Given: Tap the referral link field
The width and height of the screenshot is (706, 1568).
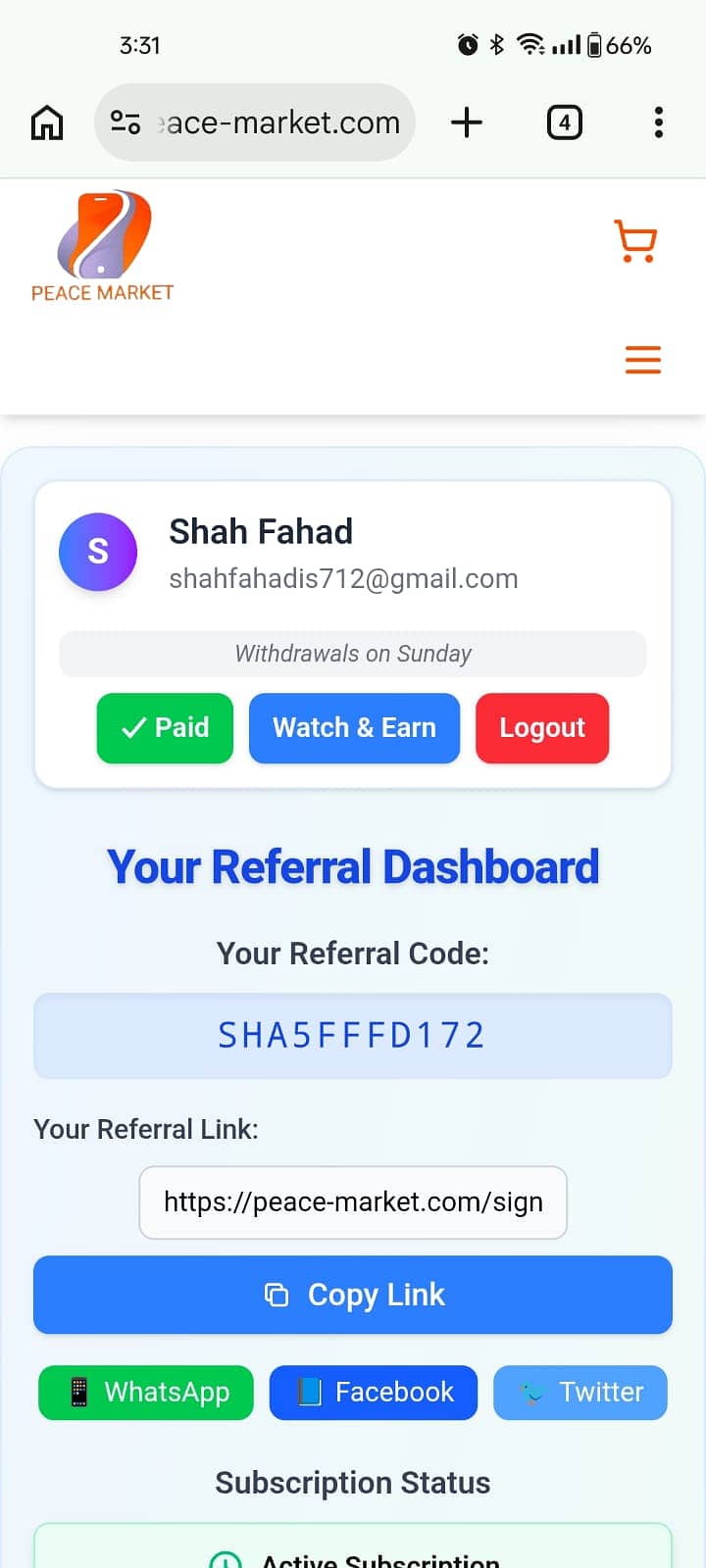Looking at the screenshot, I should click(x=353, y=1202).
